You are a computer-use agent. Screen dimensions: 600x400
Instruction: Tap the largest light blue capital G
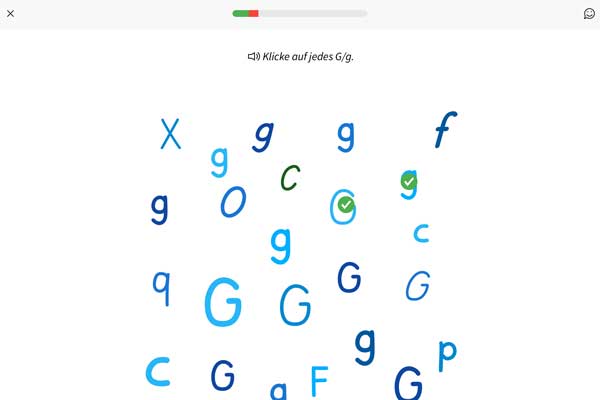pos(223,303)
